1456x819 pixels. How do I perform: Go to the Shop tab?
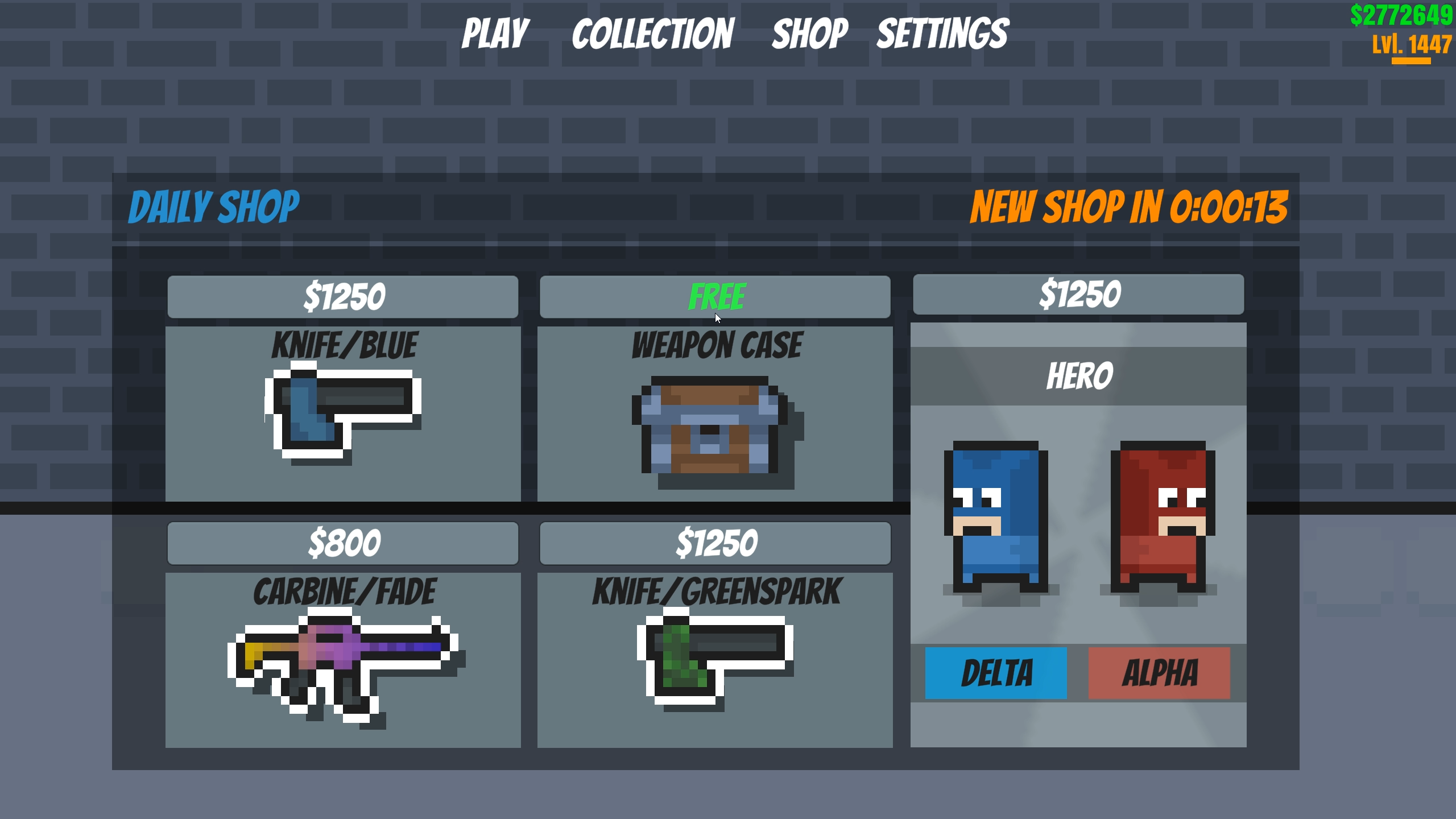pyautogui.click(x=809, y=34)
